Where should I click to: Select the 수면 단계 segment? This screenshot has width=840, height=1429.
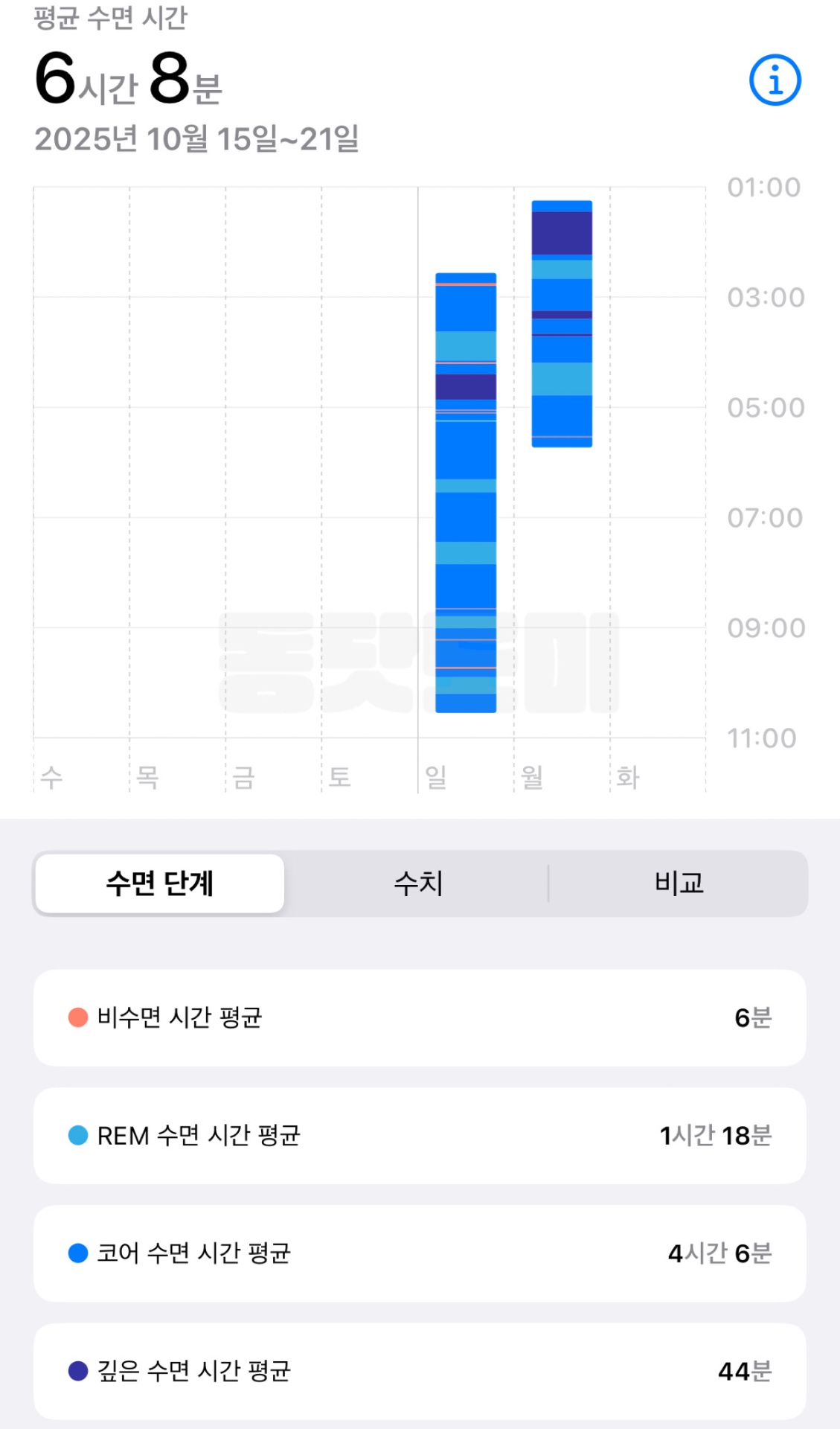tap(160, 883)
